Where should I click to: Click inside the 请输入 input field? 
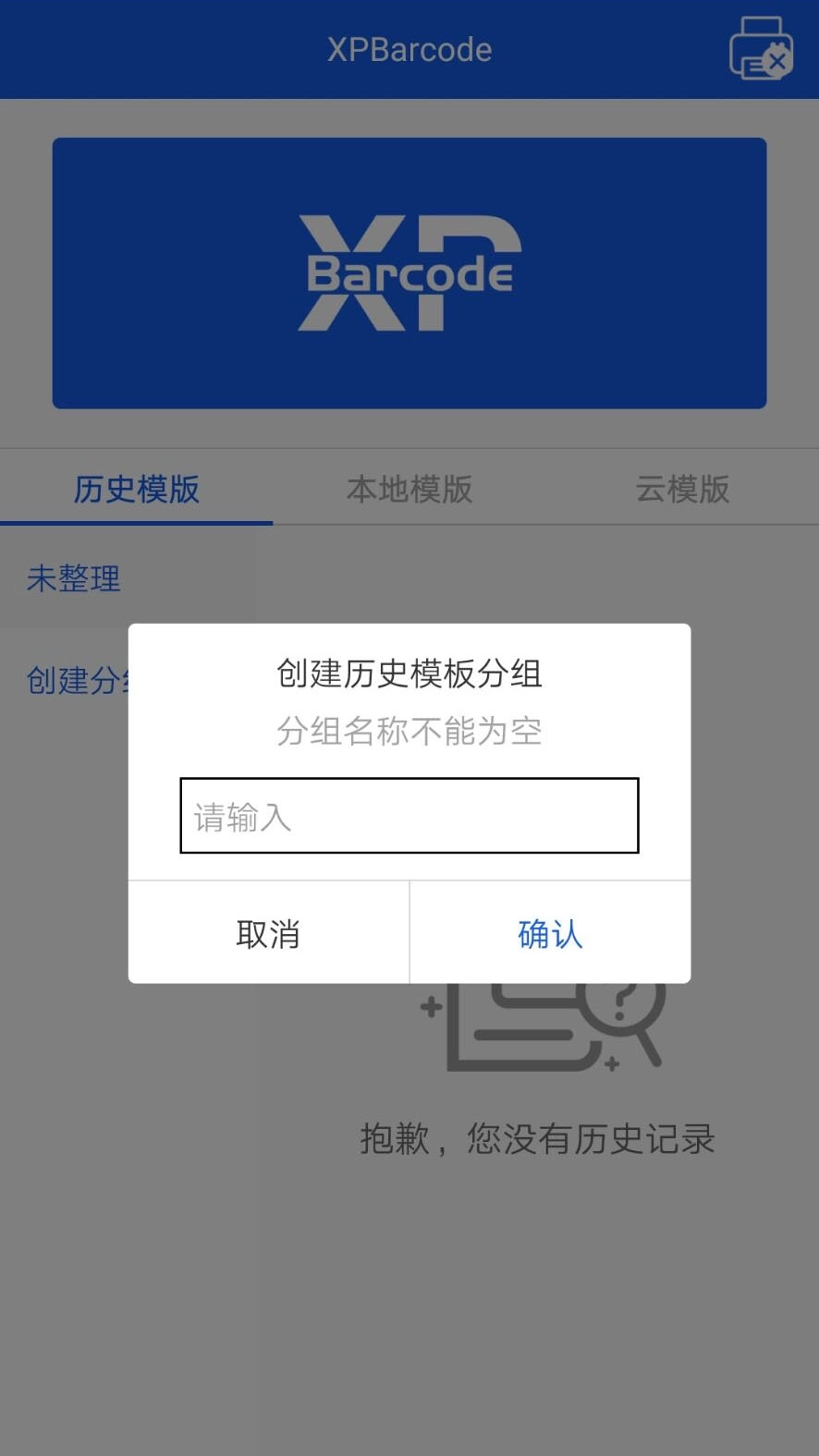click(409, 815)
